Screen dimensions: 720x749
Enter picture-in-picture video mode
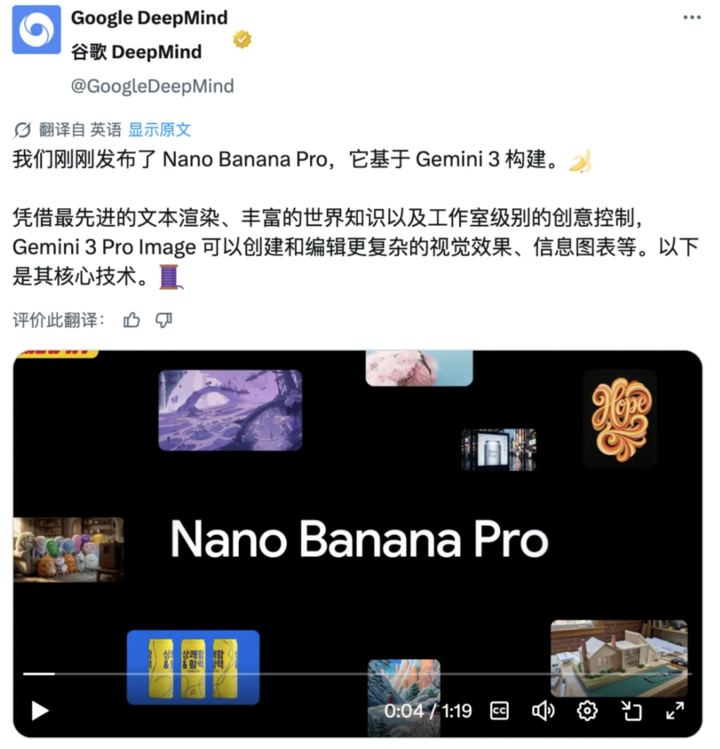click(631, 711)
